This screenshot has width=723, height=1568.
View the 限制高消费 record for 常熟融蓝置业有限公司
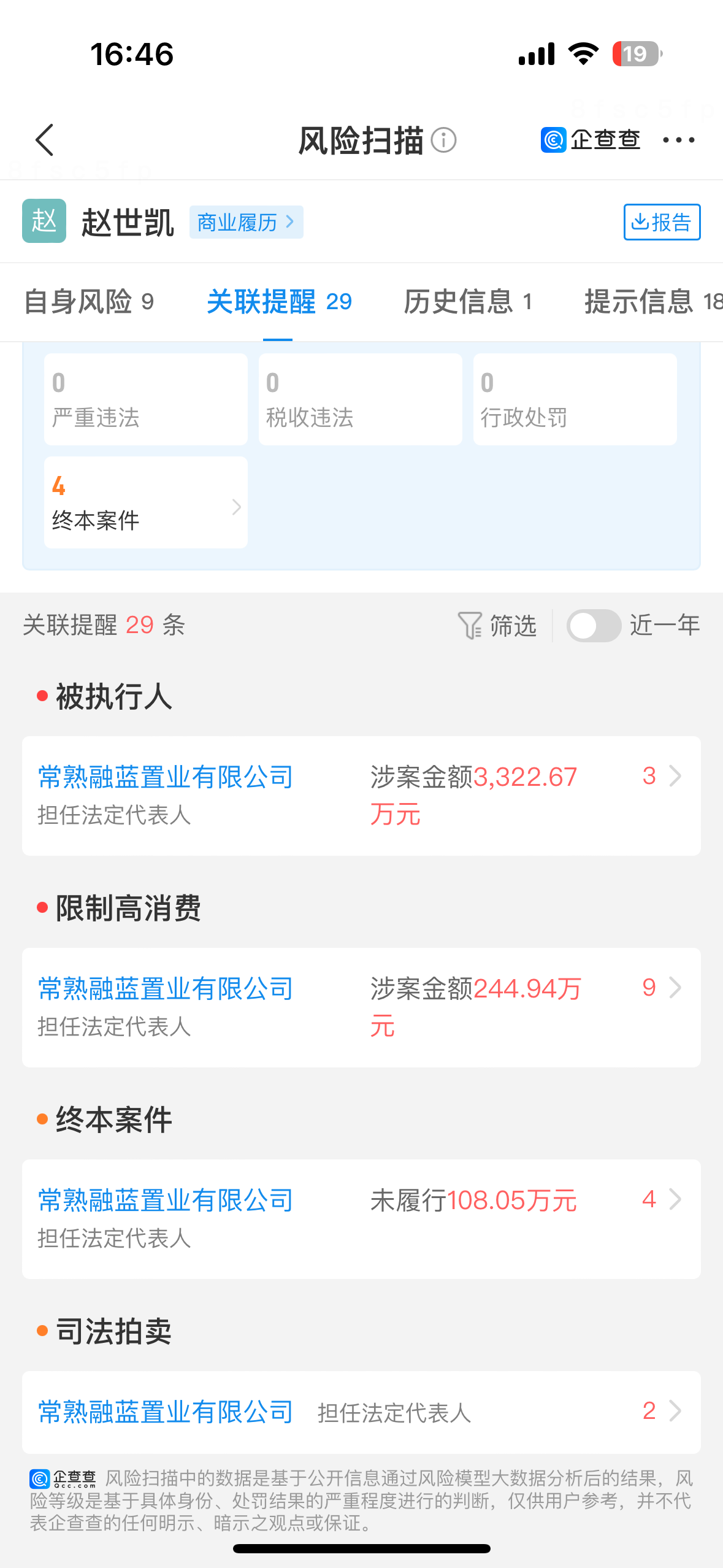[x=361, y=1007]
